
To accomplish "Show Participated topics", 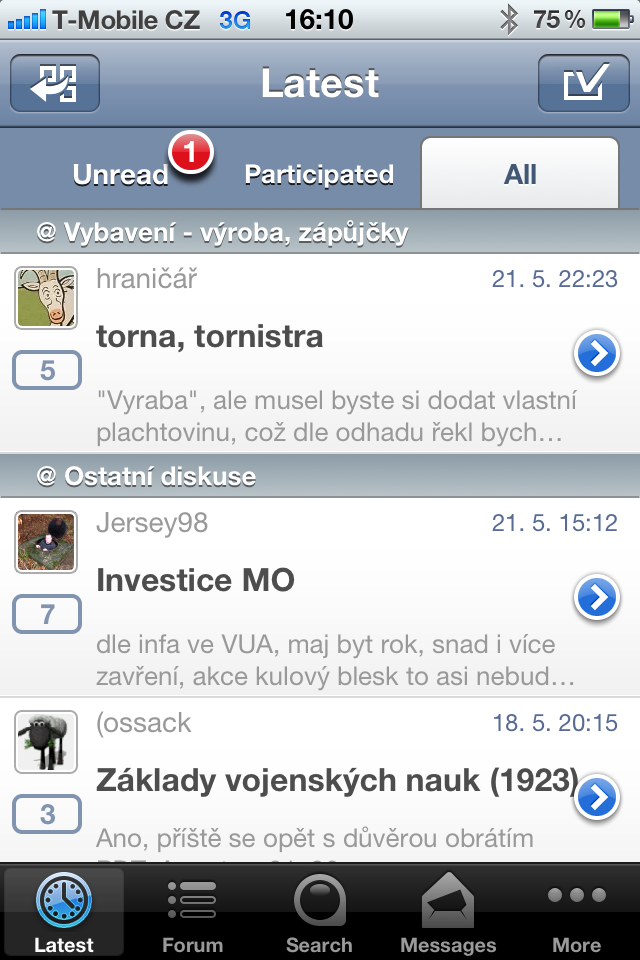I will (x=319, y=175).
